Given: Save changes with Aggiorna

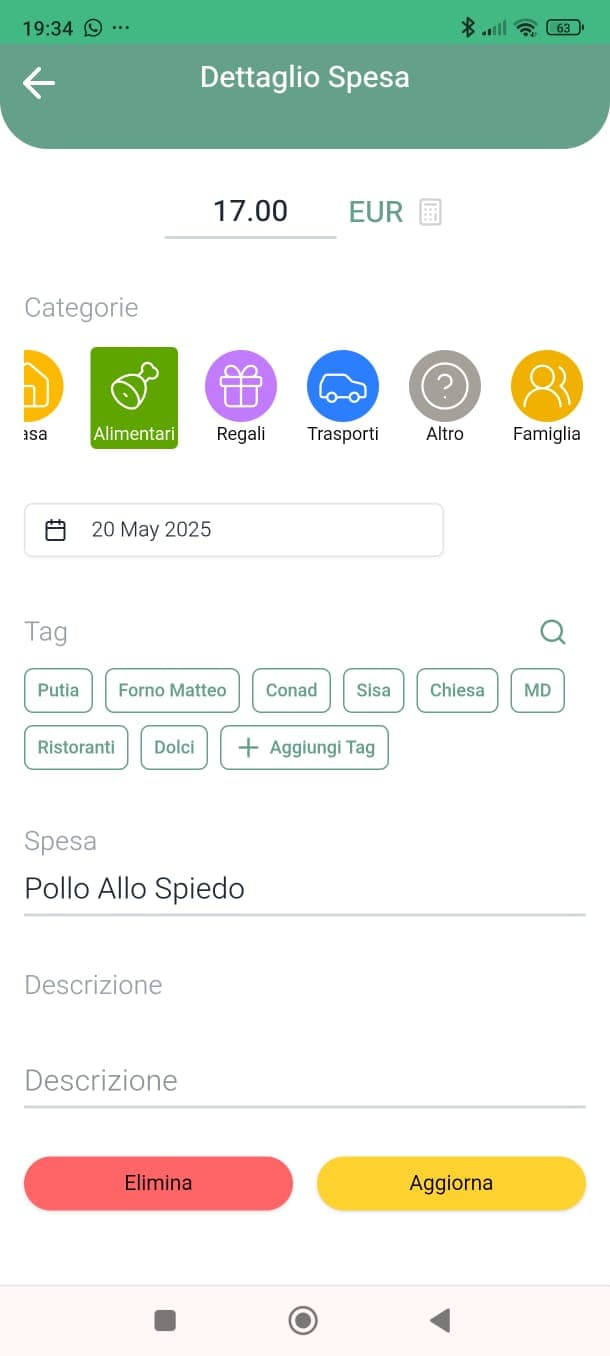Looking at the screenshot, I should (x=451, y=1183).
